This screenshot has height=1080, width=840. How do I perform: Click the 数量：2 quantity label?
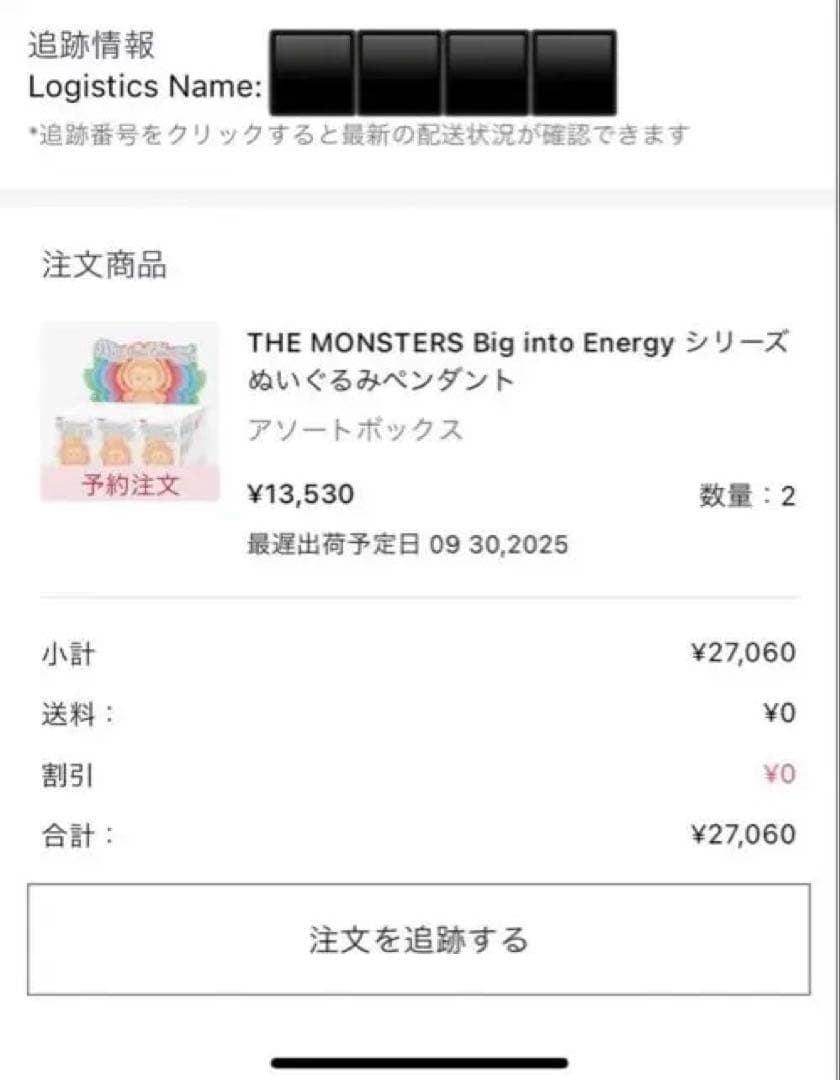746,491
